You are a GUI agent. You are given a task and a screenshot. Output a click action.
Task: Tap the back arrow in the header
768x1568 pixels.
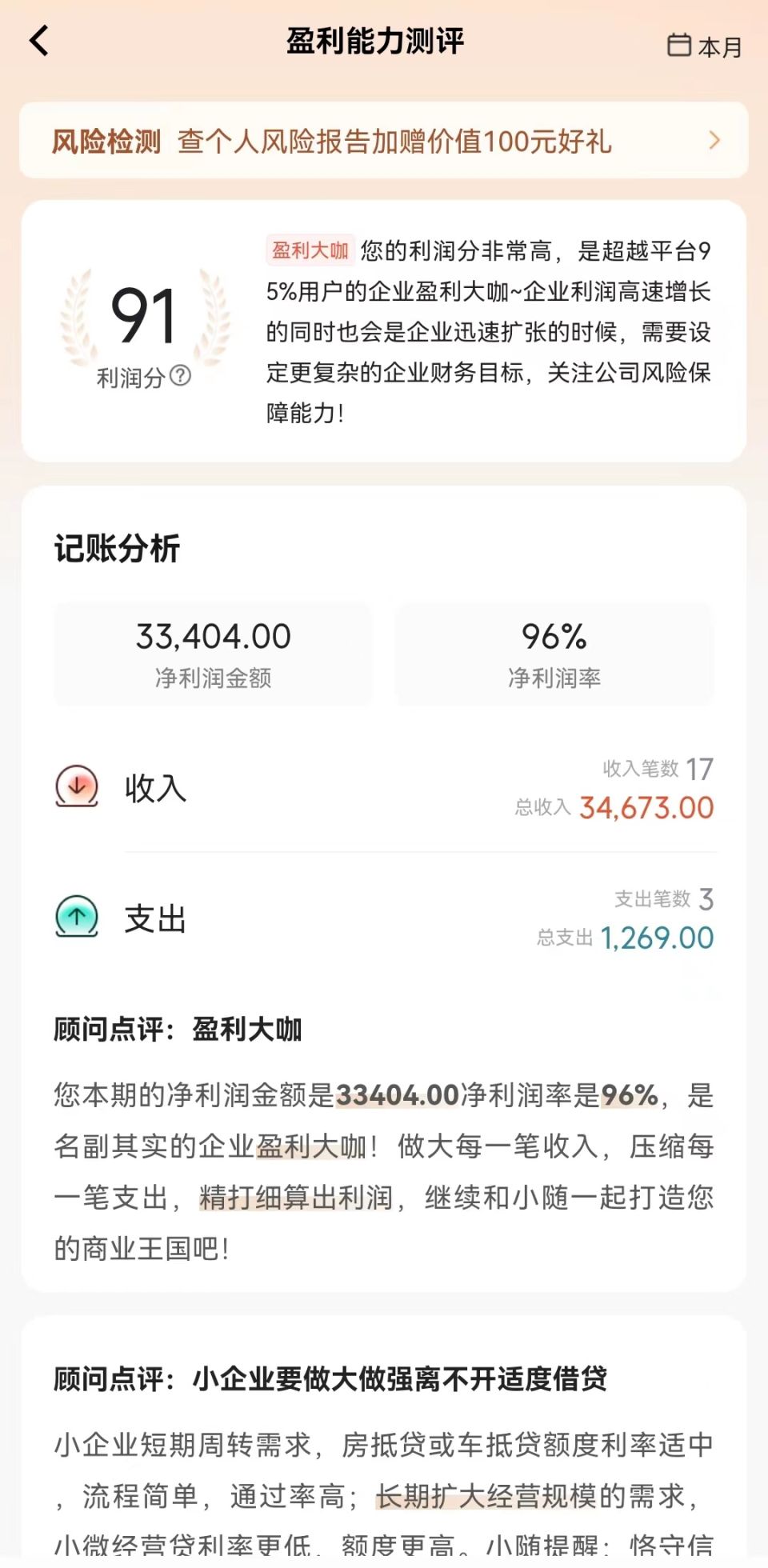(x=37, y=42)
